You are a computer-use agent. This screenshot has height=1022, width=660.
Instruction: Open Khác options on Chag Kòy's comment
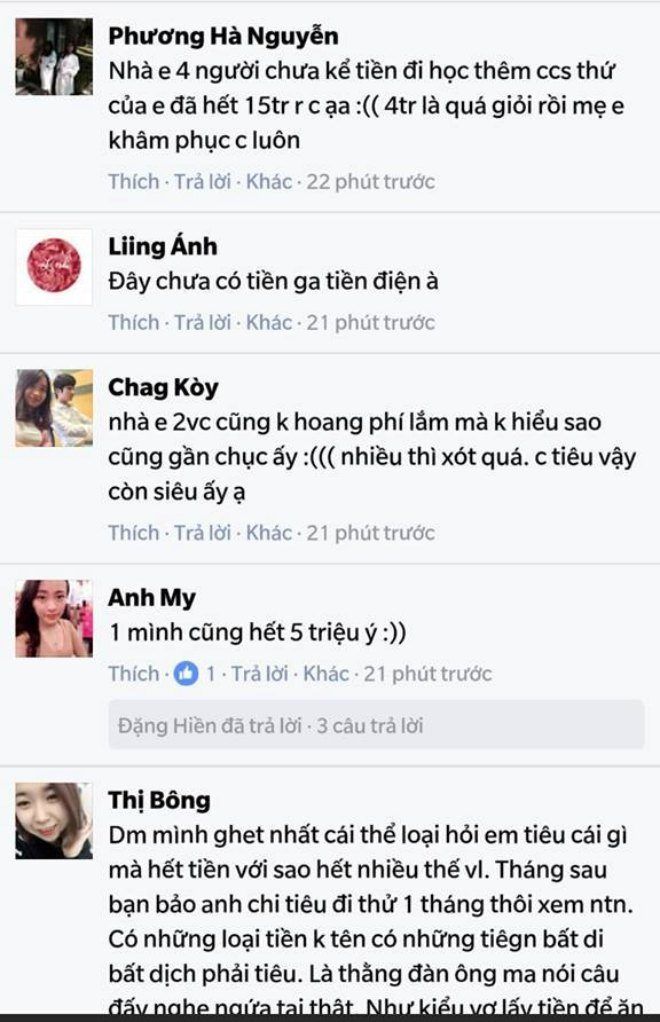tap(269, 533)
